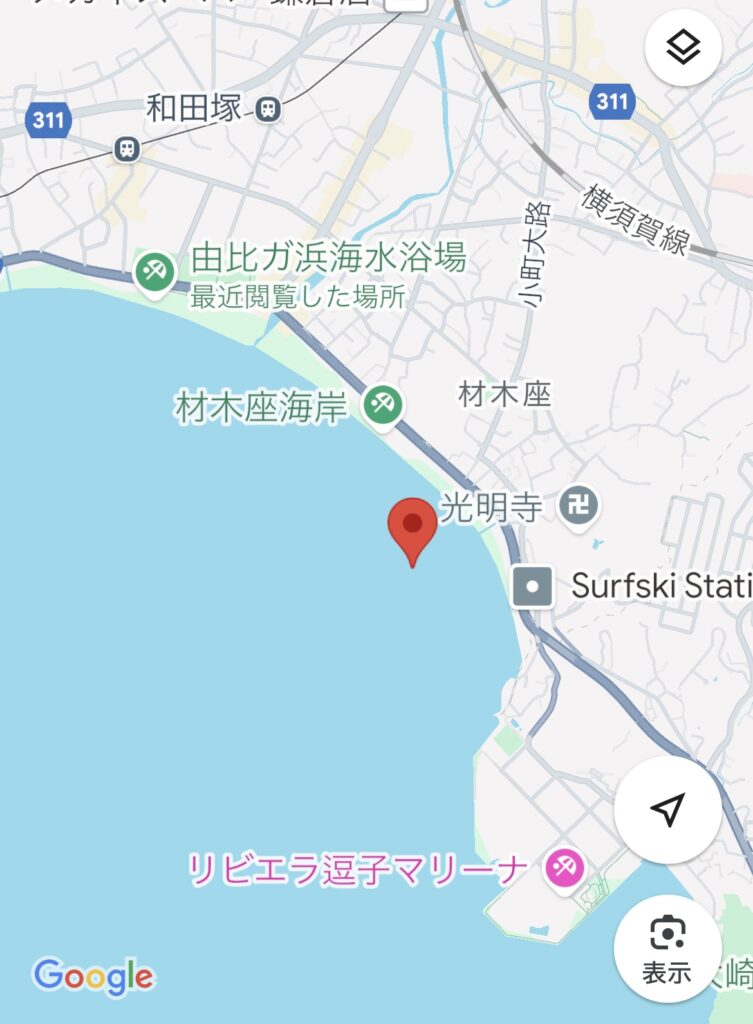Screen dimensions: 753x1024
Task: Center map on my current location
Action: (667, 810)
